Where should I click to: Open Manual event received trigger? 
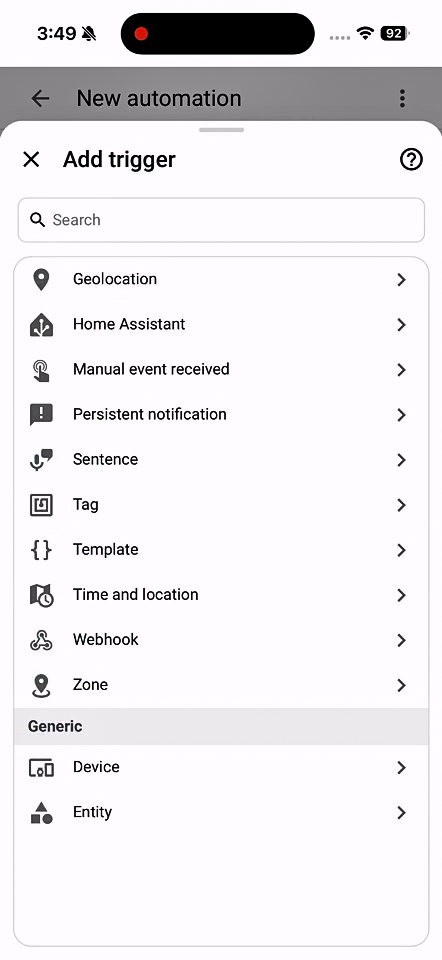pyautogui.click(x=221, y=369)
